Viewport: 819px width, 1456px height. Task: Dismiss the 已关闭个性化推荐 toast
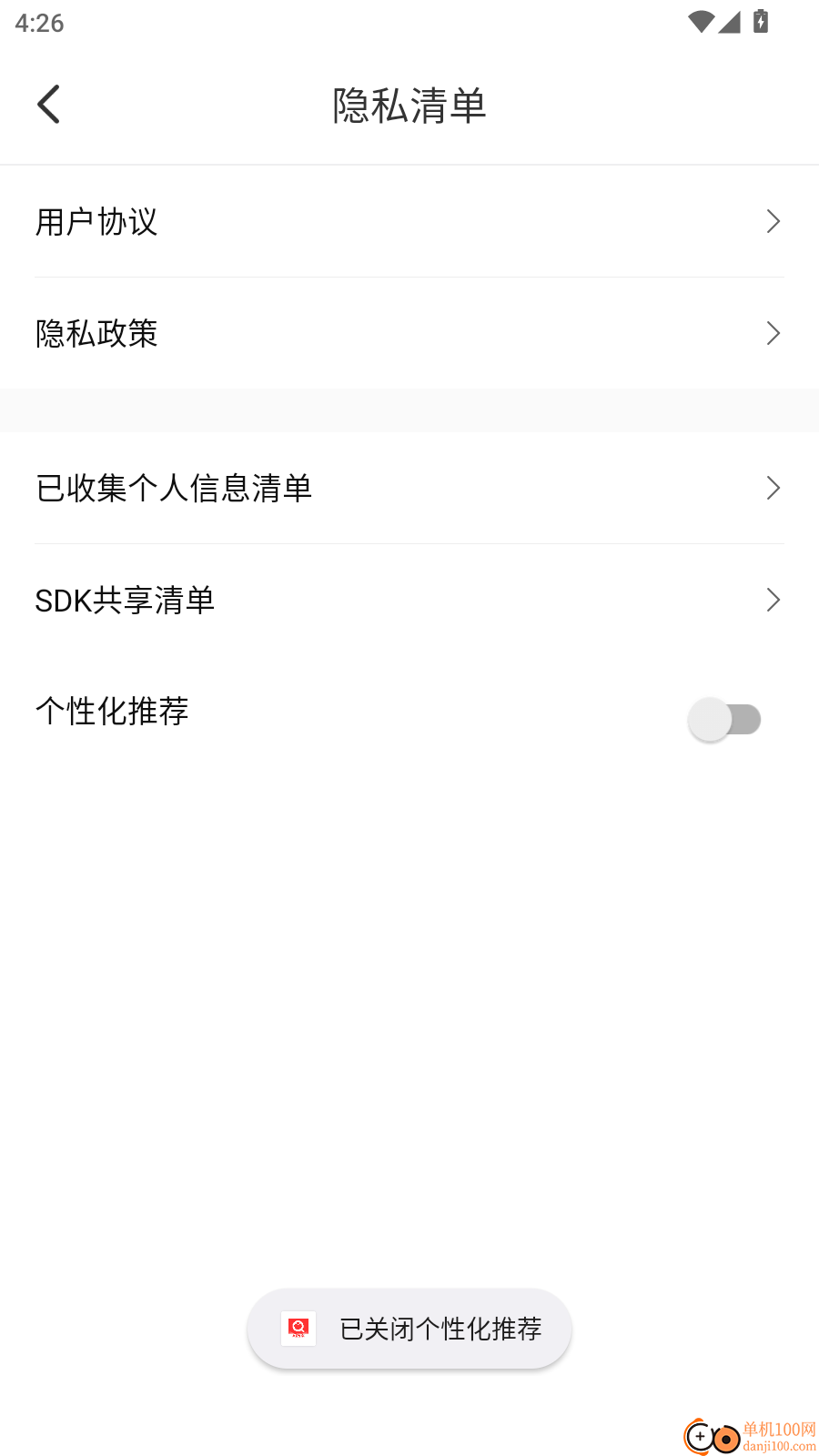point(409,1329)
